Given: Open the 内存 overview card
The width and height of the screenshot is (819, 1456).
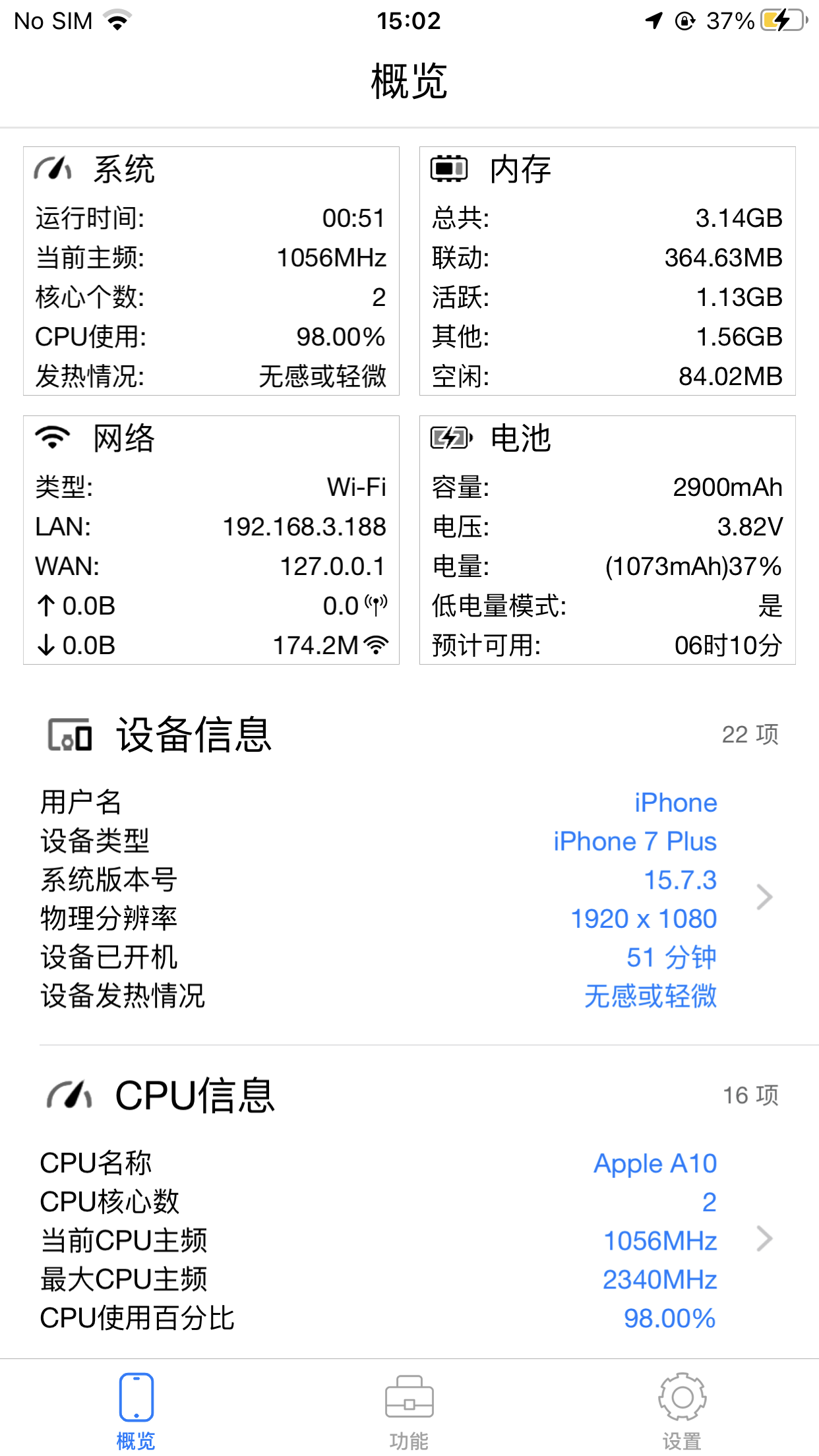Looking at the screenshot, I should tap(607, 271).
